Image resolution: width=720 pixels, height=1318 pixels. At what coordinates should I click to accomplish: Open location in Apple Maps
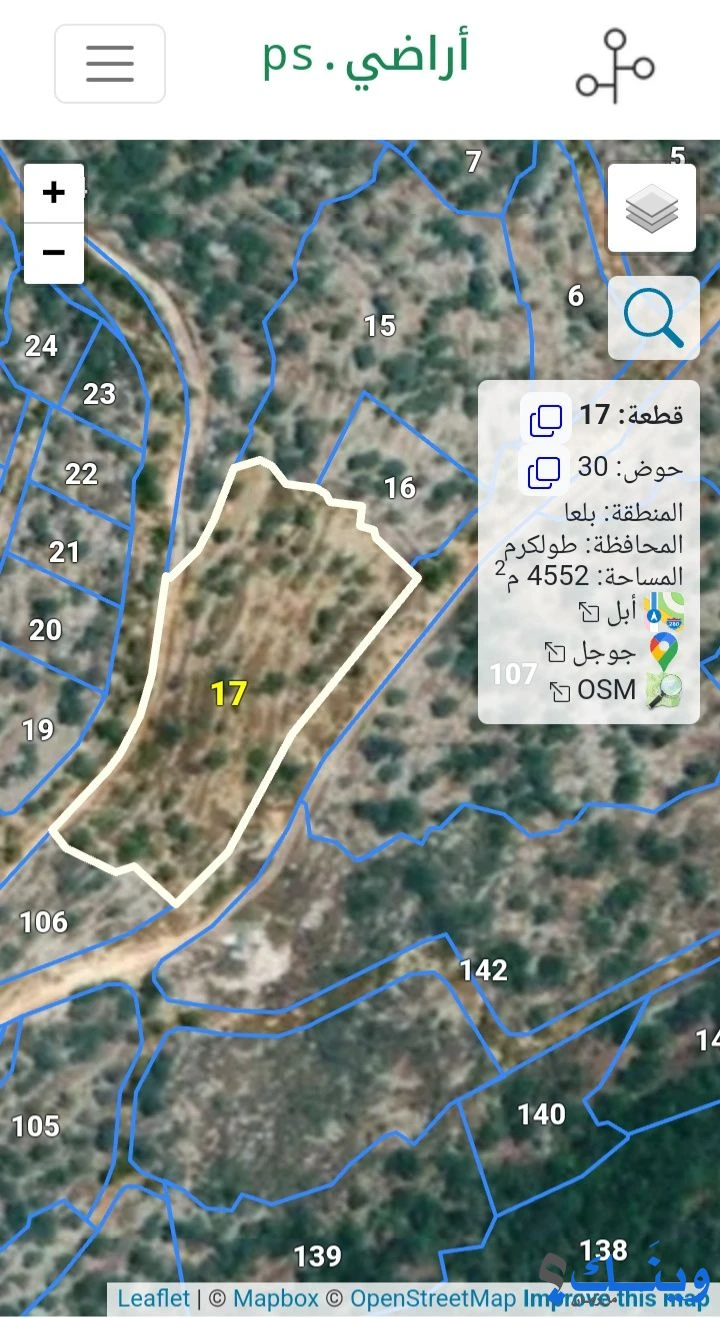point(633,612)
